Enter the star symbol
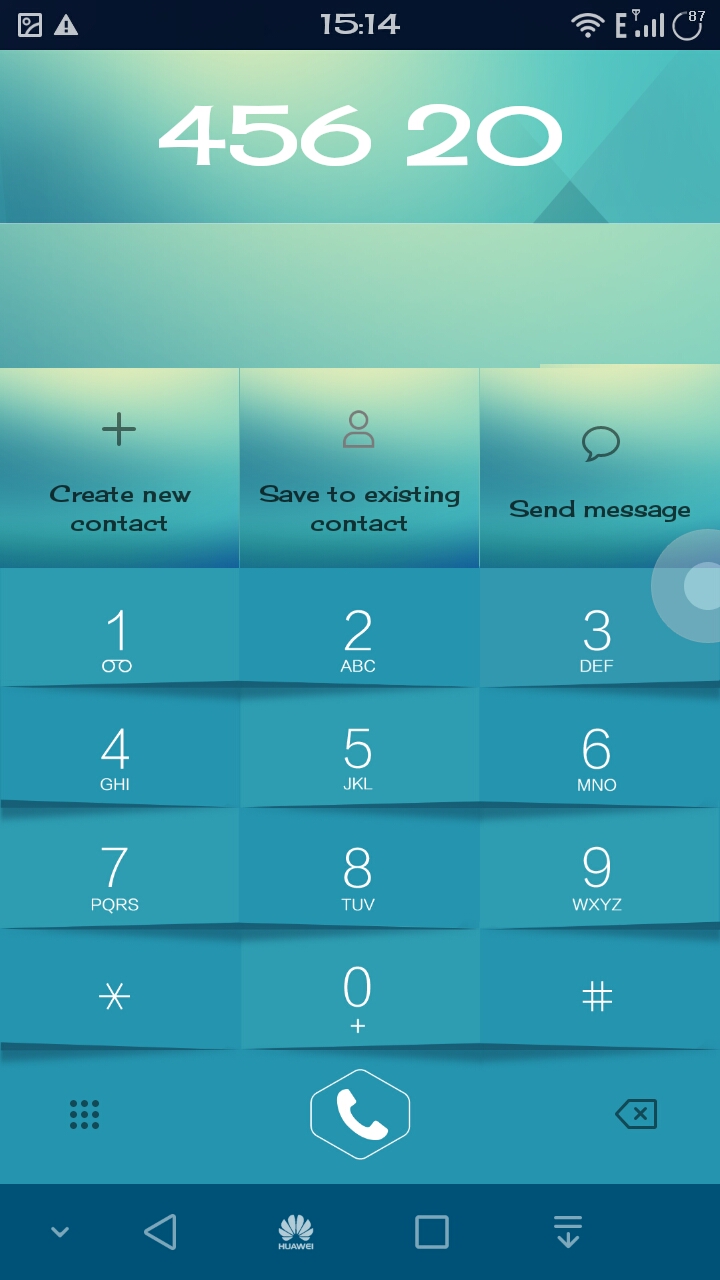720x1280 pixels. coord(116,996)
